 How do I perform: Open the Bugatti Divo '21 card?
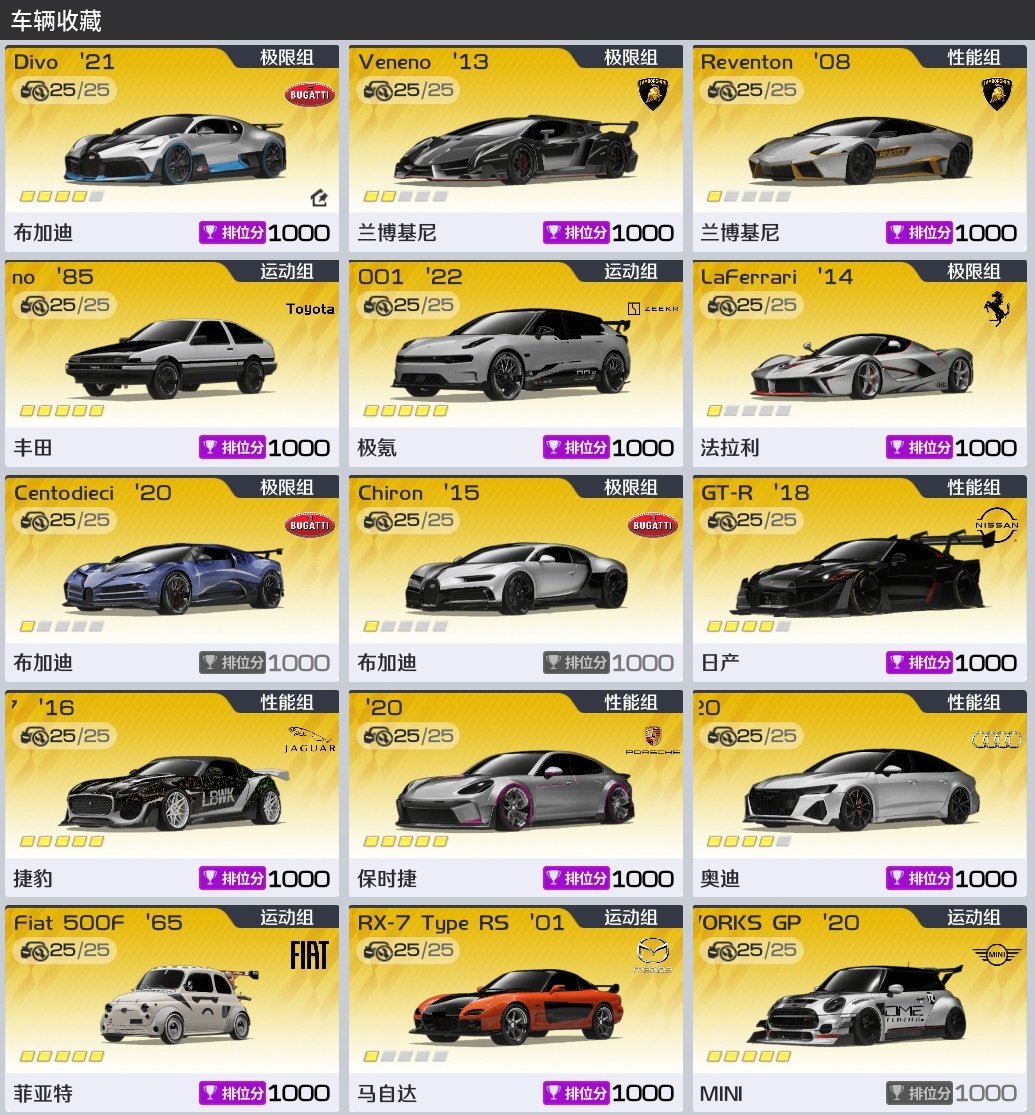click(172, 150)
